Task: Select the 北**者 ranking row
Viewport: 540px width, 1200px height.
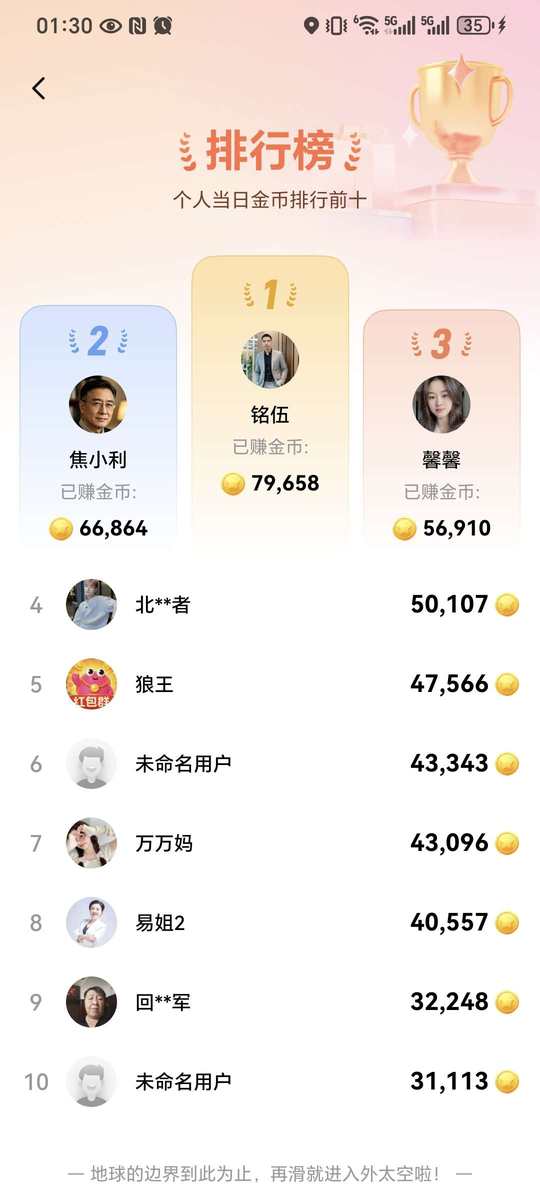Action: (x=270, y=605)
